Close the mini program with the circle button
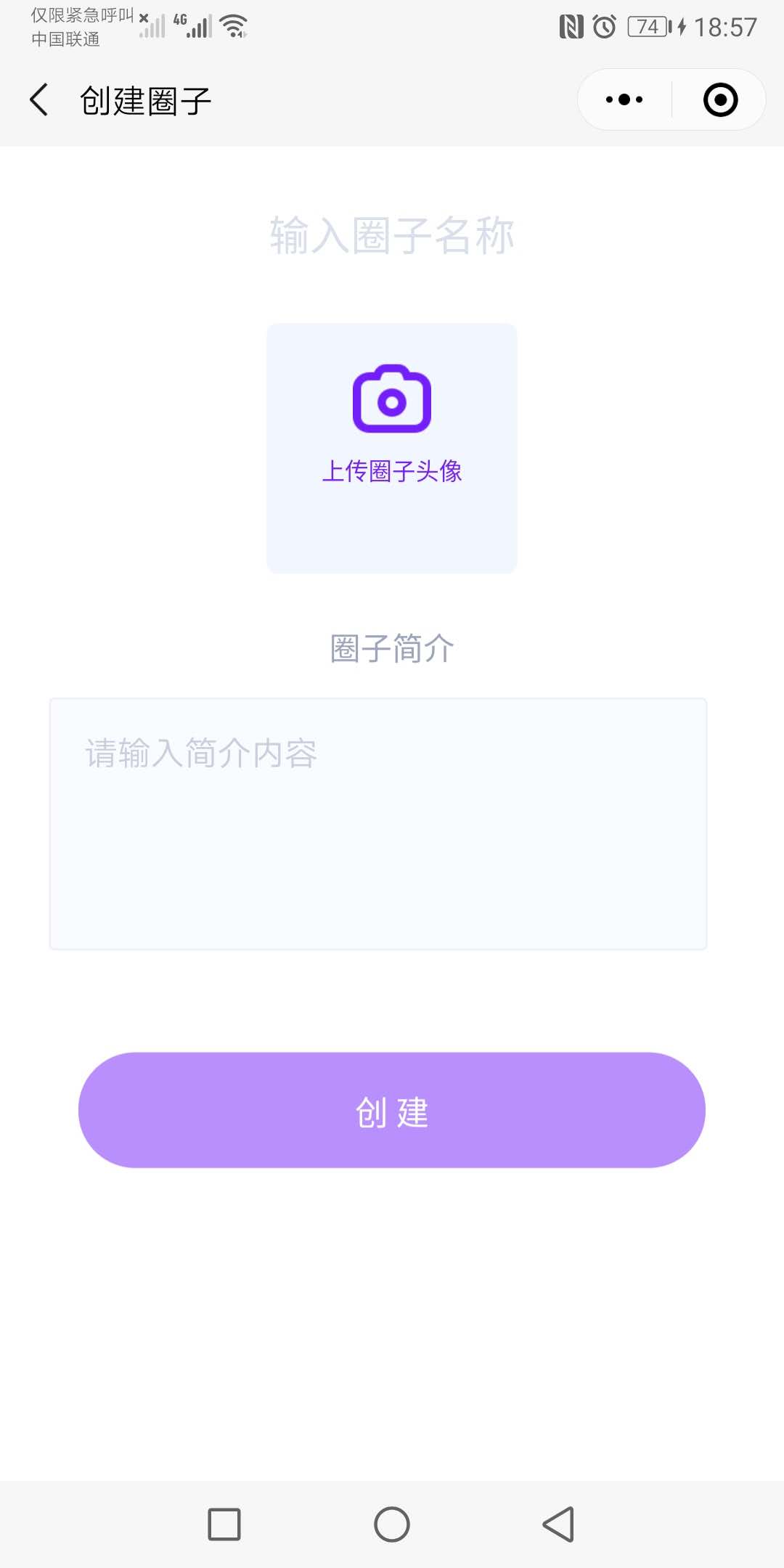The width and height of the screenshot is (784, 1568). click(x=720, y=99)
